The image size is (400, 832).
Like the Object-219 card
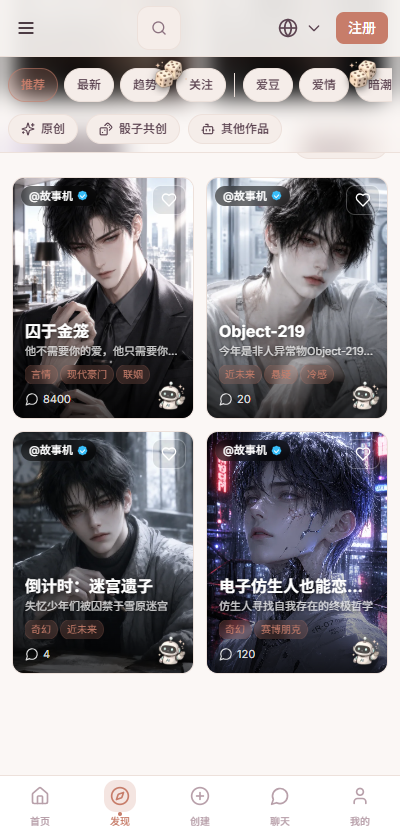363,200
